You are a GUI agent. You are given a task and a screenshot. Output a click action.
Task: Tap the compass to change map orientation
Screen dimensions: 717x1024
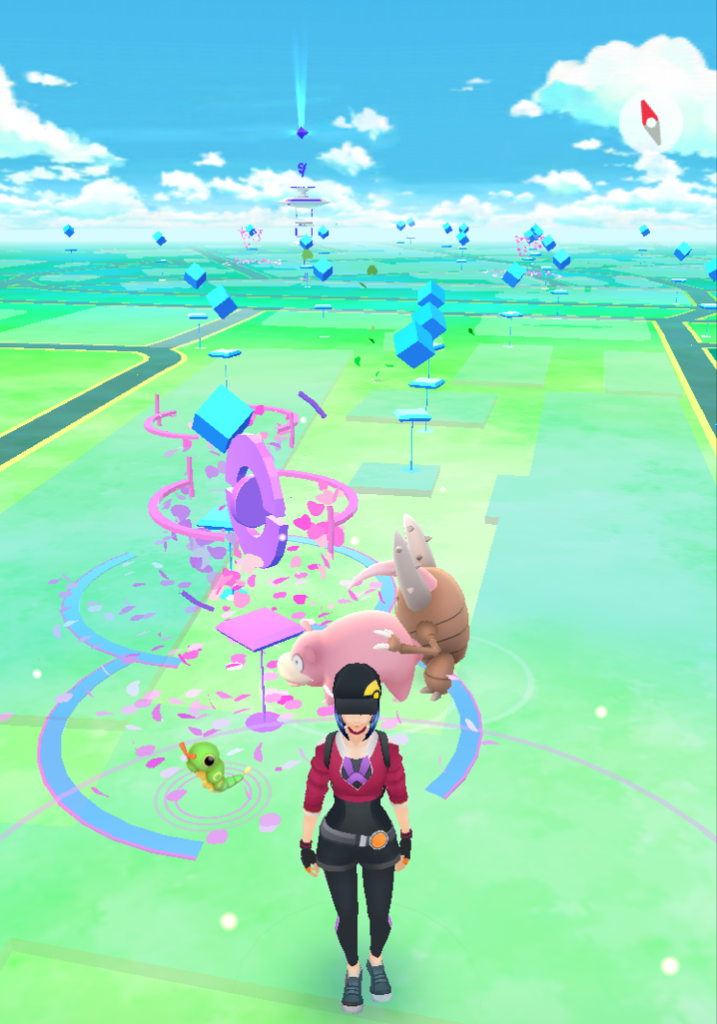coord(650,123)
